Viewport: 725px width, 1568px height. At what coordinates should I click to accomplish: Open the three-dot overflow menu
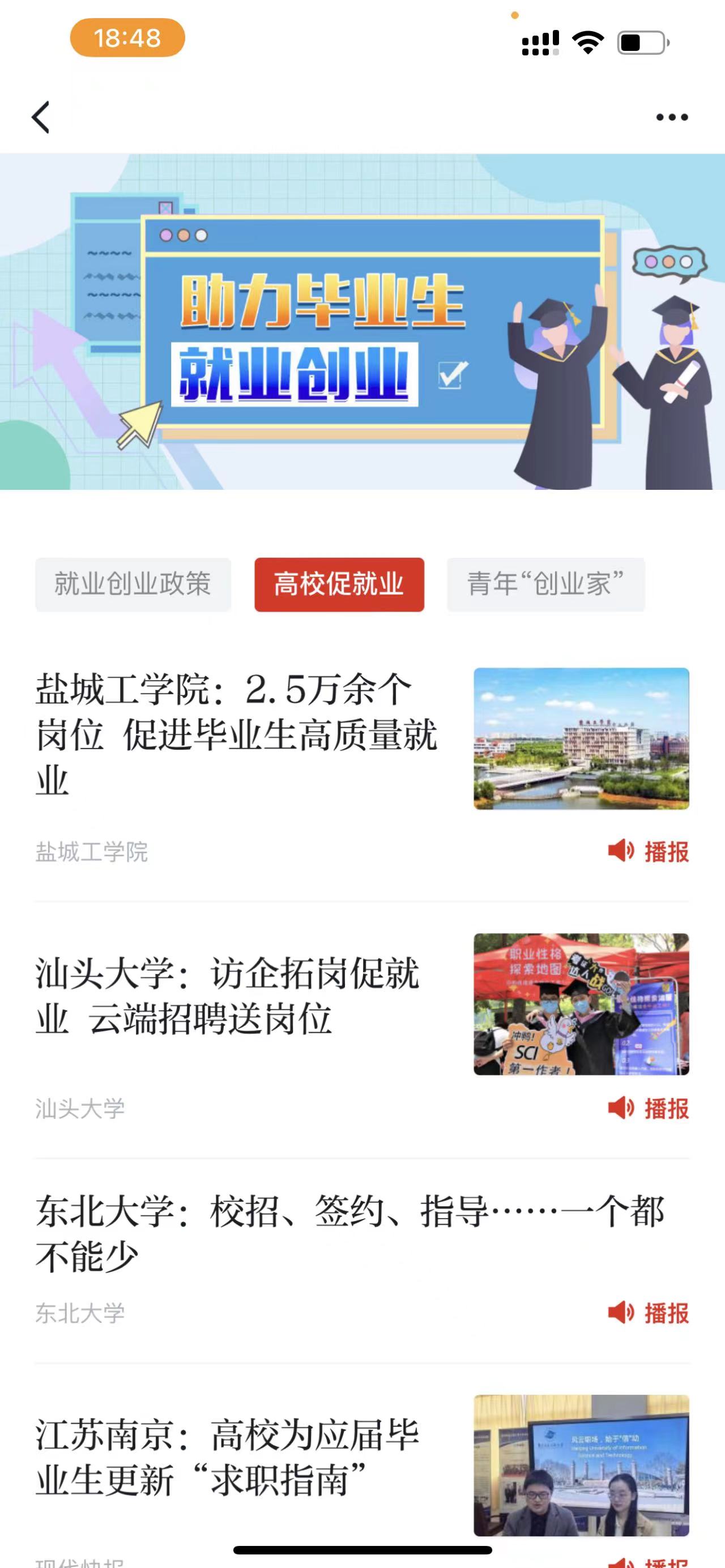pyautogui.click(x=671, y=117)
